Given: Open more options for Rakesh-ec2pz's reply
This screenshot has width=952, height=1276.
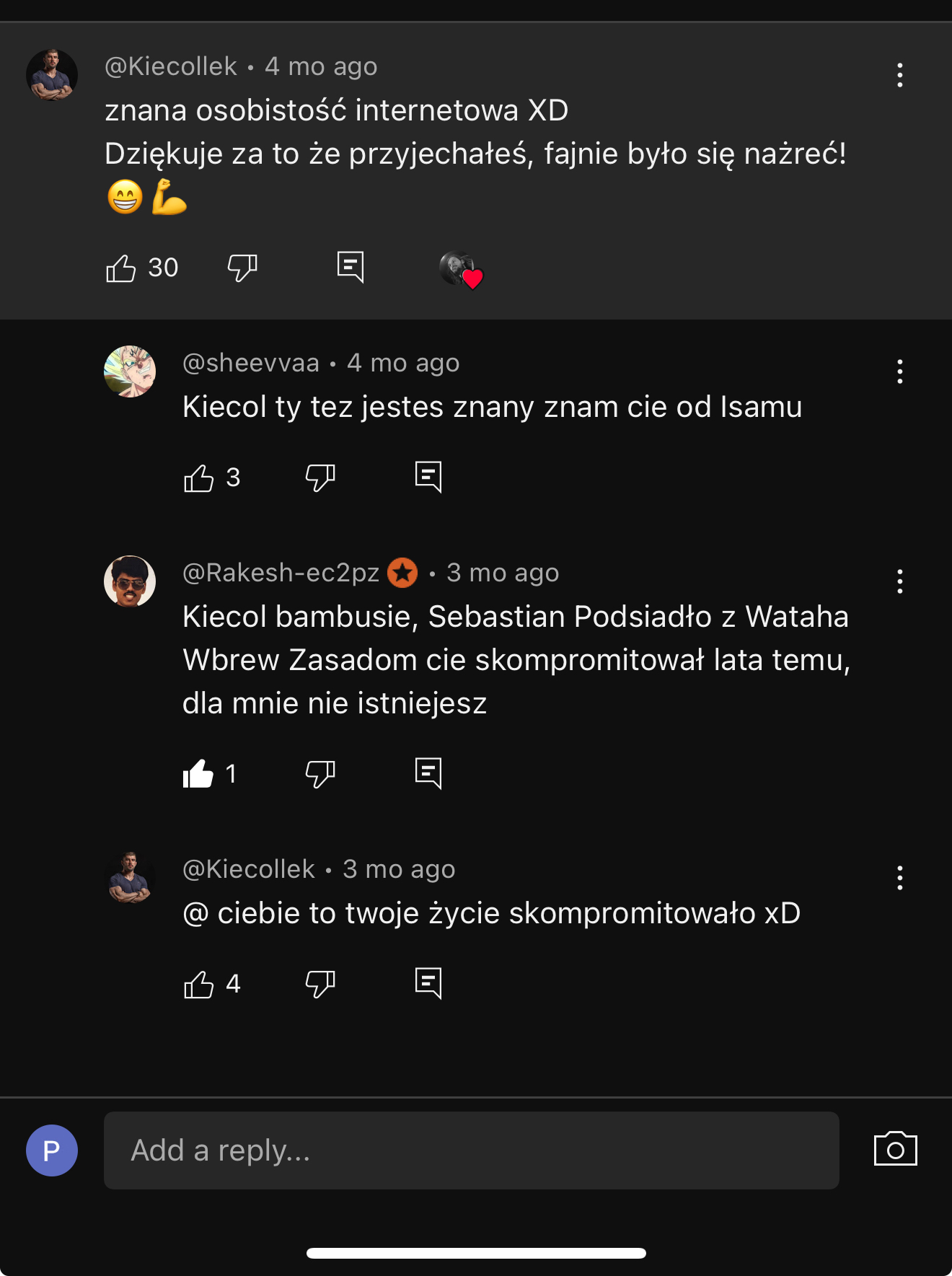Looking at the screenshot, I should (x=899, y=581).
